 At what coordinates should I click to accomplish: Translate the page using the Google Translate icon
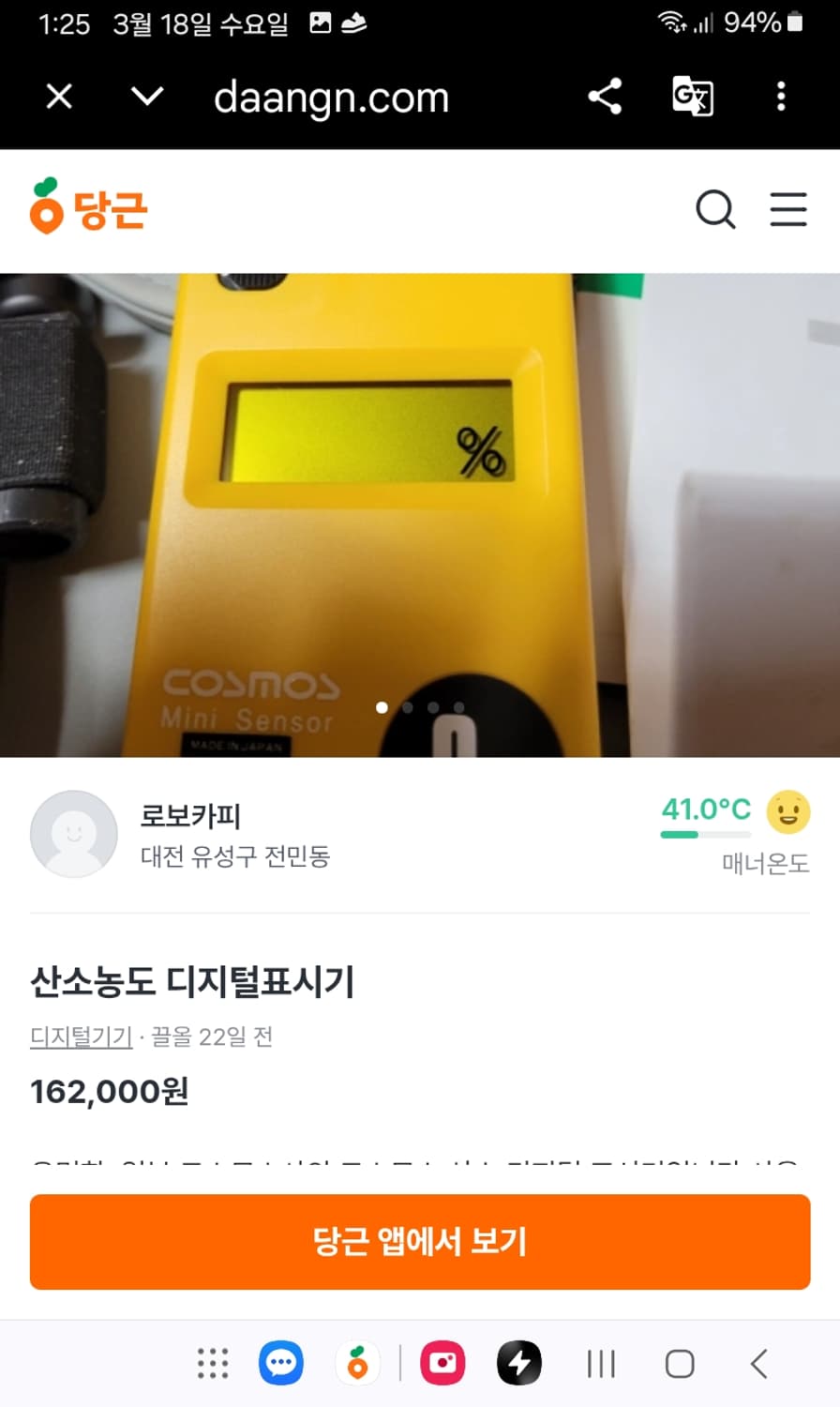pyautogui.click(x=691, y=97)
